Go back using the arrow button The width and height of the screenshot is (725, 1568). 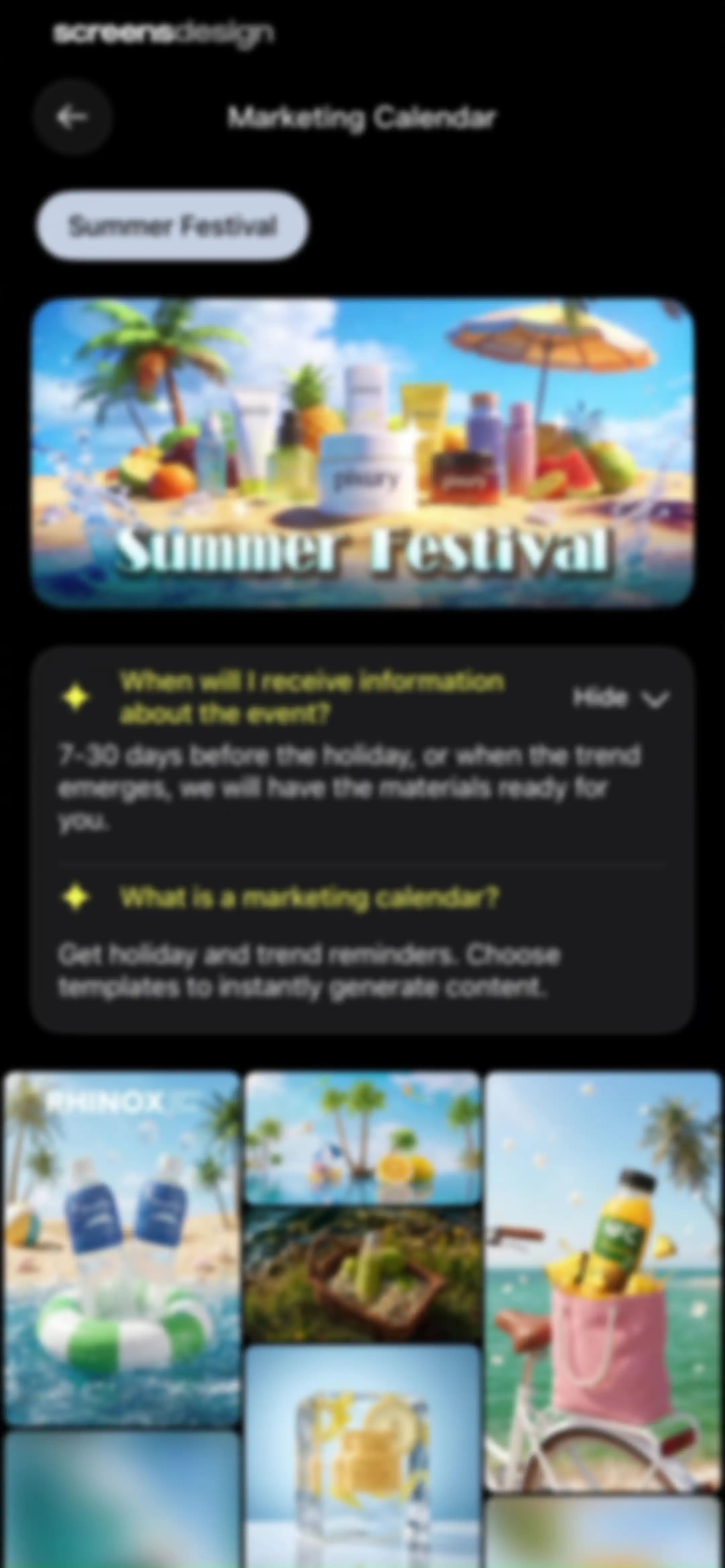point(73,117)
